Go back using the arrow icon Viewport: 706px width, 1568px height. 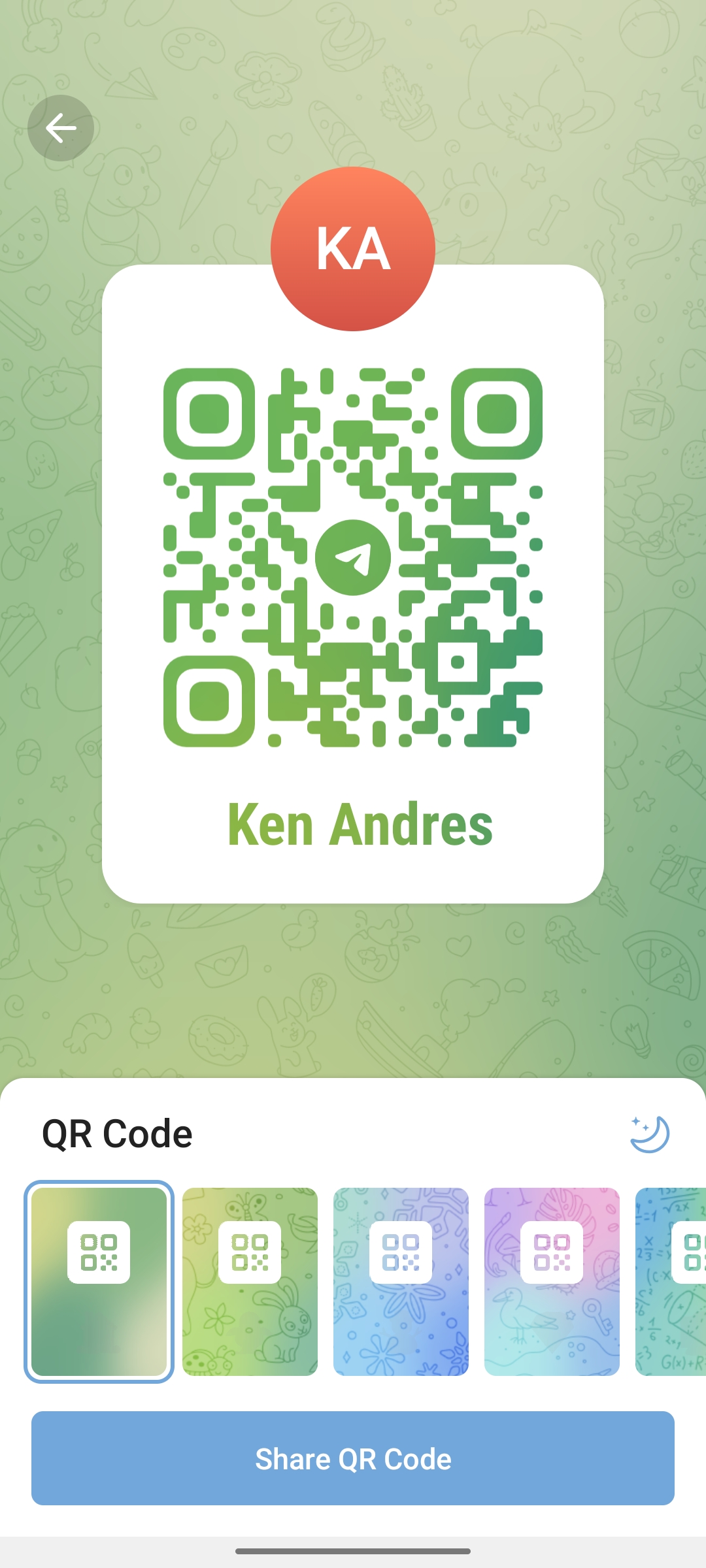[x=61, y=128]
